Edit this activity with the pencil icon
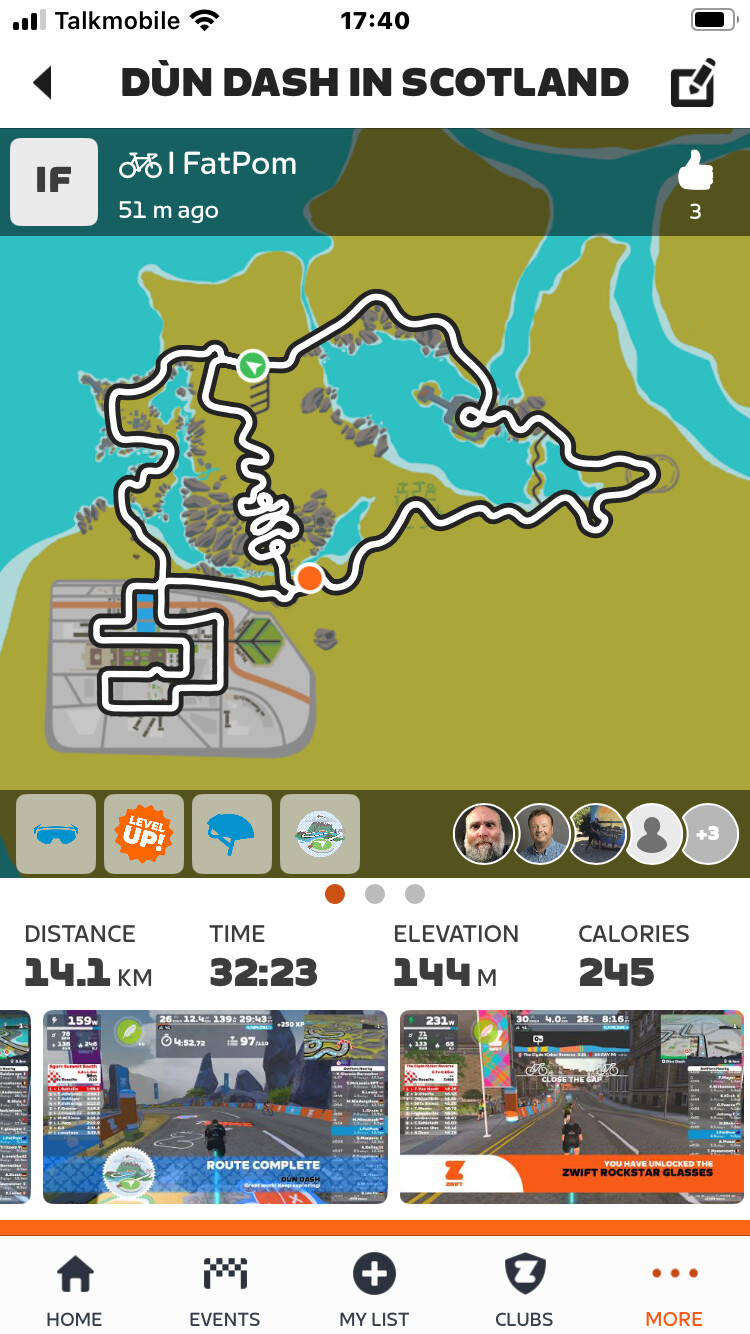The height and width of the screenshot is (1334, 750). click(692, 83)
